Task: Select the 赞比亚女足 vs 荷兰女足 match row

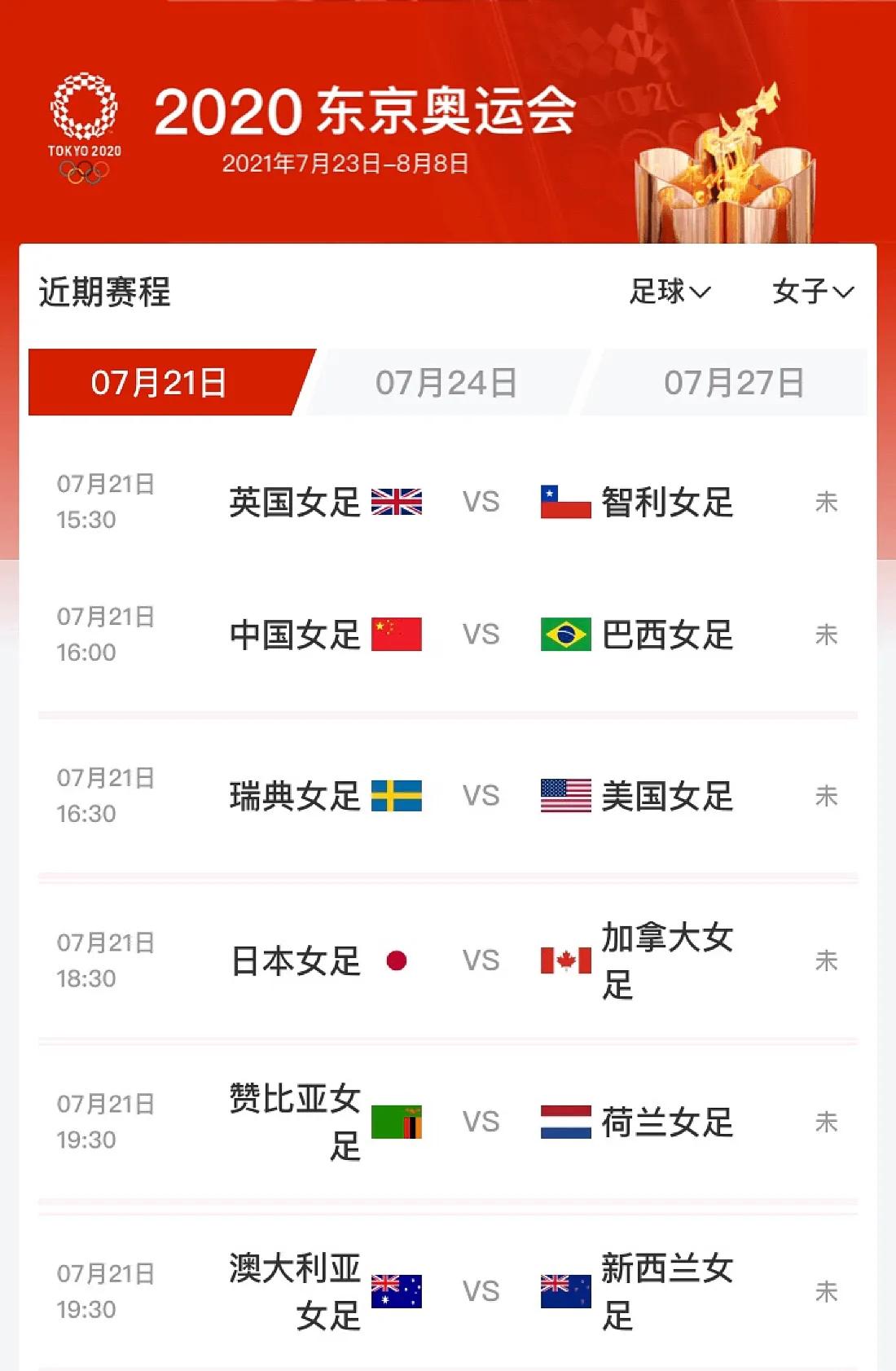Action: click(x=448, y=1123)
